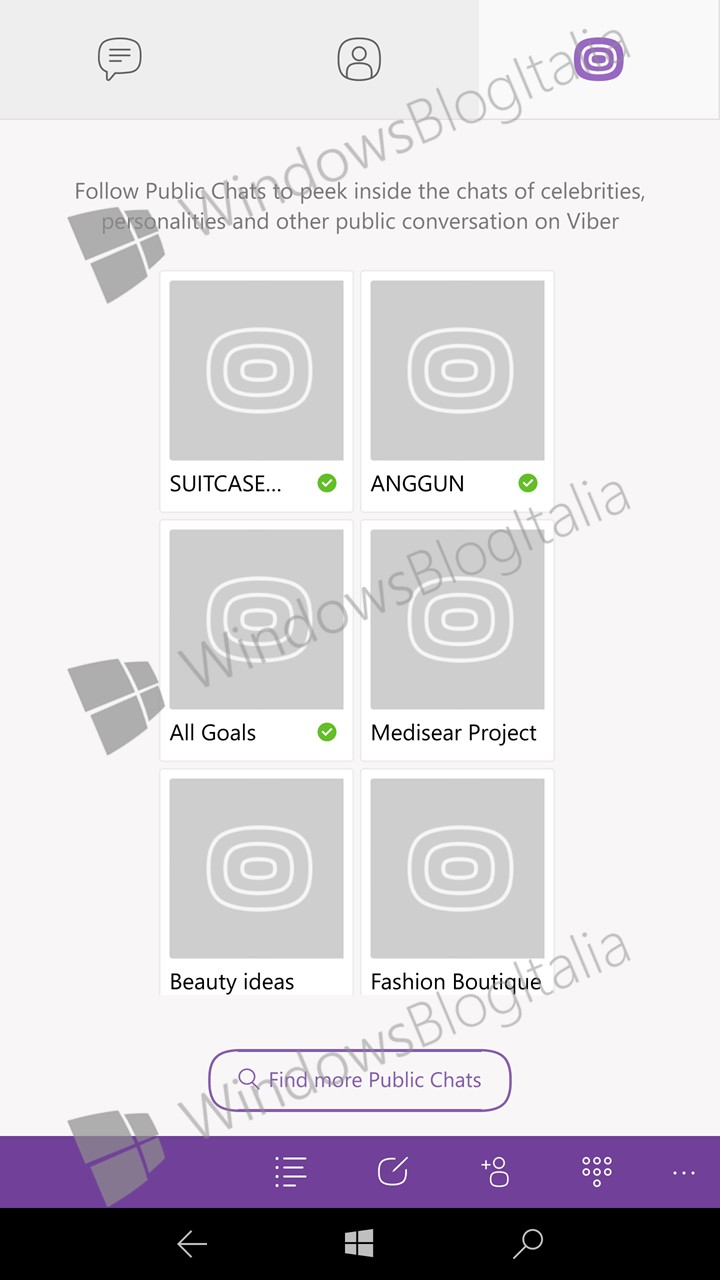Tap Find more Public Chats
The width and height of the screenshot is (720, 1280).
[360, 1080]
